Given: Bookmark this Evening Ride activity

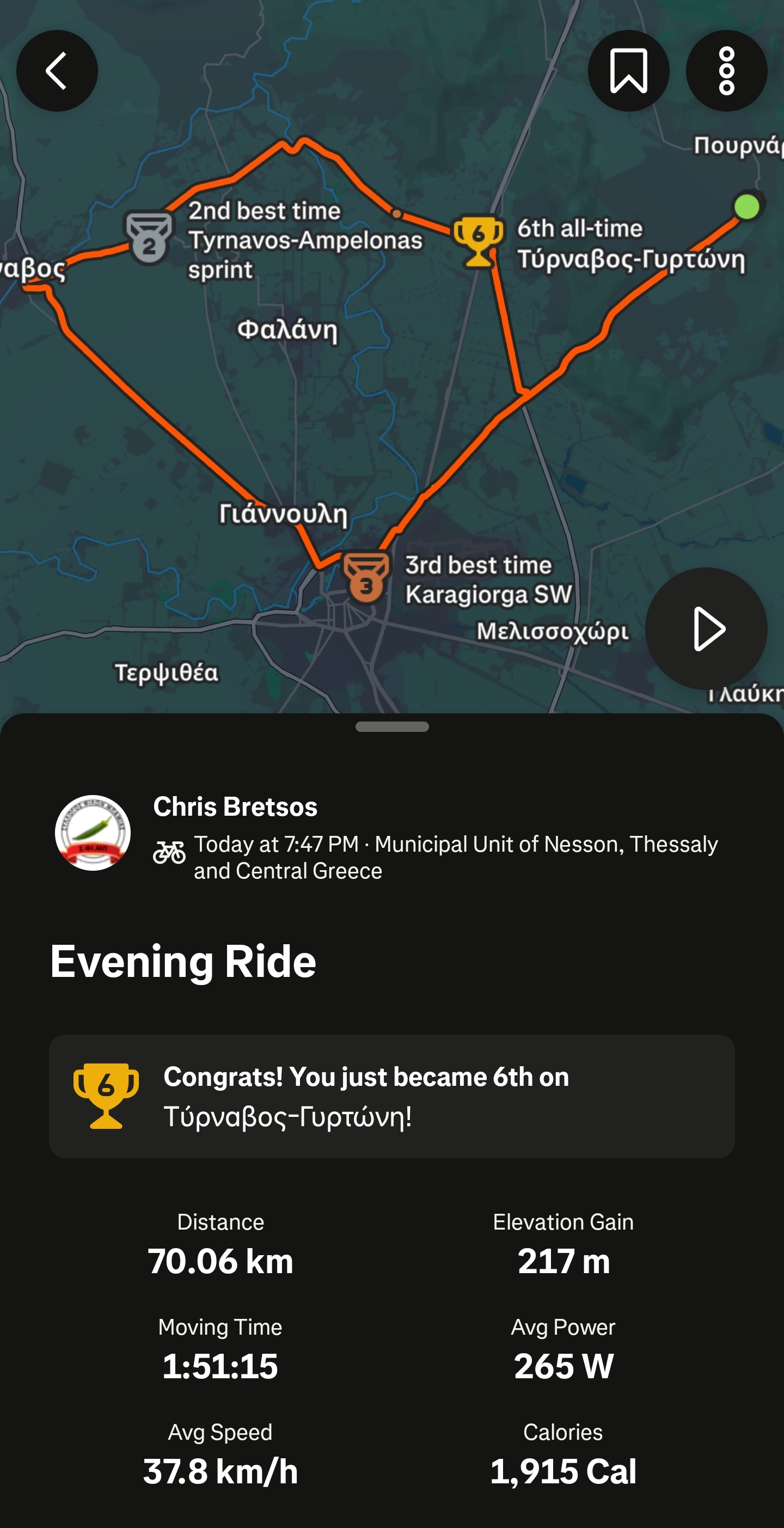Looking at the screenshot, I should click(628, 71).
